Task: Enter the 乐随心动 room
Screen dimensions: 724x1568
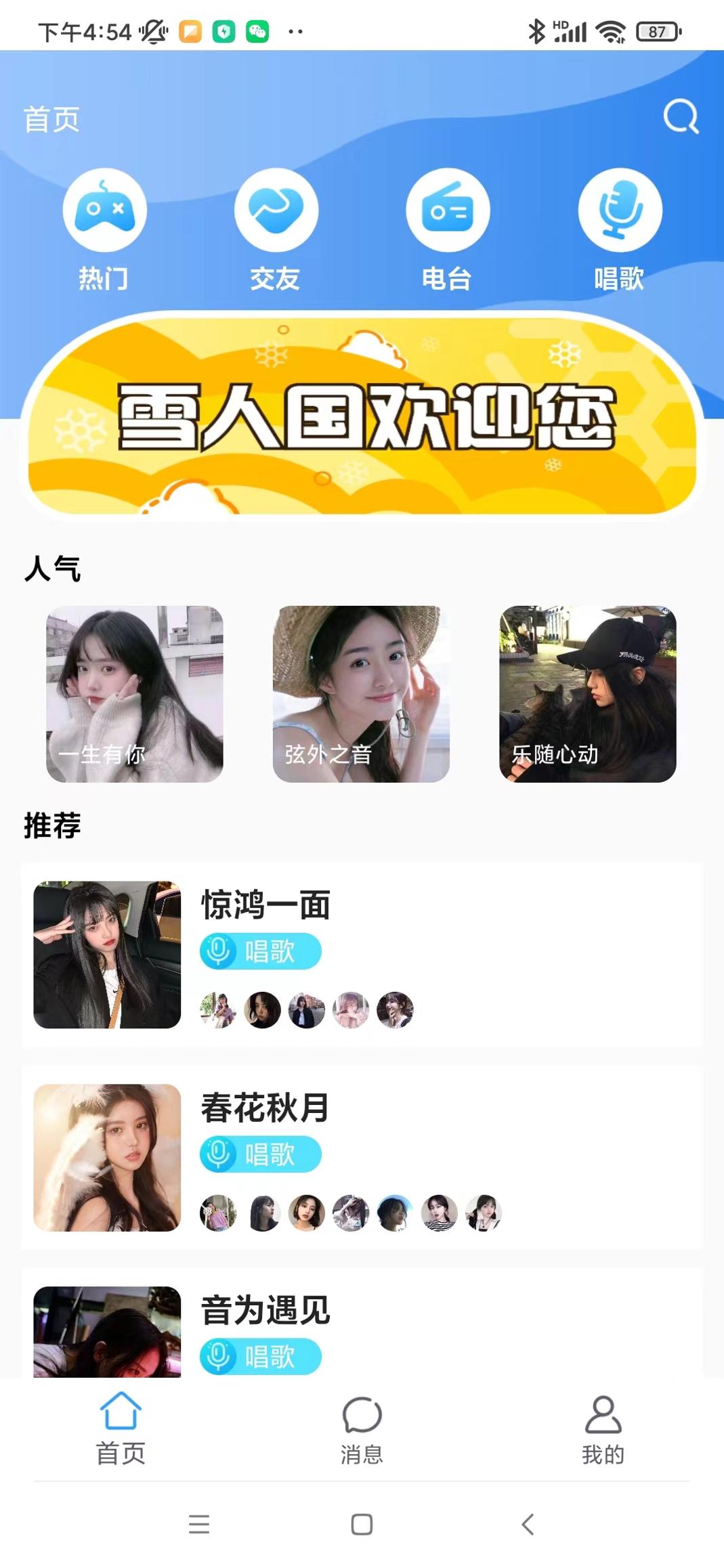Action: 587,693
